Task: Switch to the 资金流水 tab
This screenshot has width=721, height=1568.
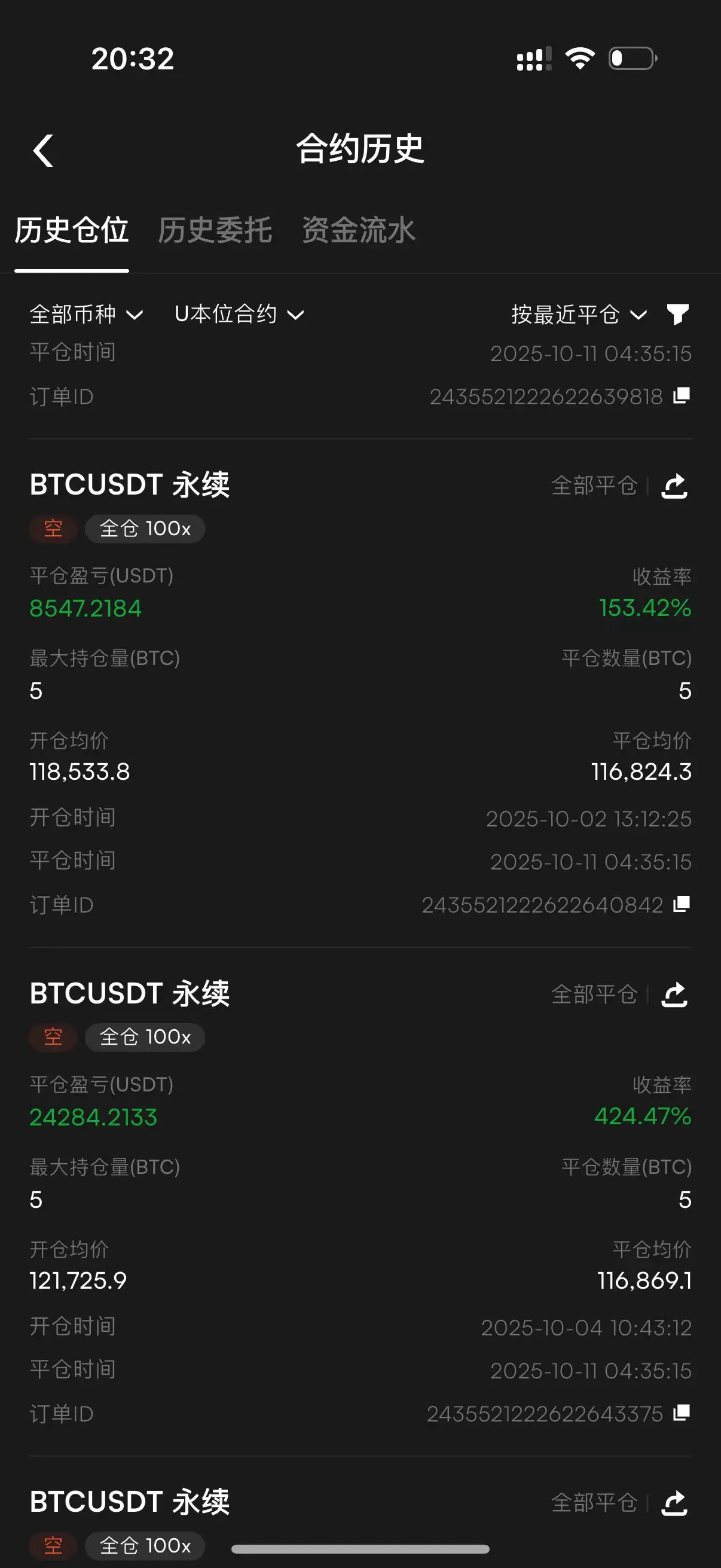Action: click(358, 231)
